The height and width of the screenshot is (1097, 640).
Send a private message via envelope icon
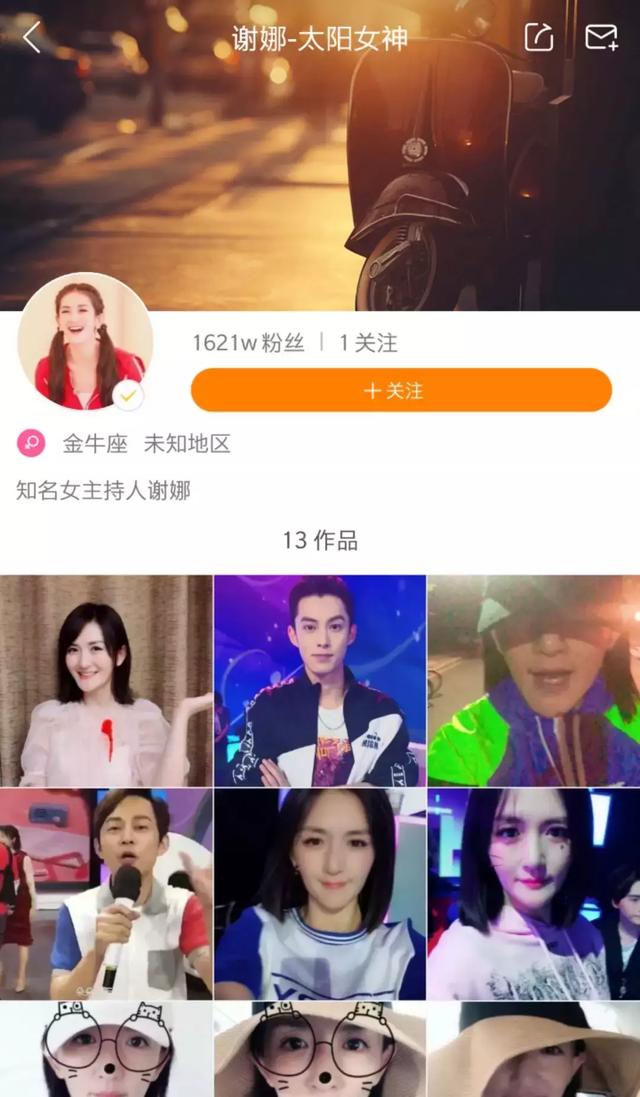tap(601, 38)
